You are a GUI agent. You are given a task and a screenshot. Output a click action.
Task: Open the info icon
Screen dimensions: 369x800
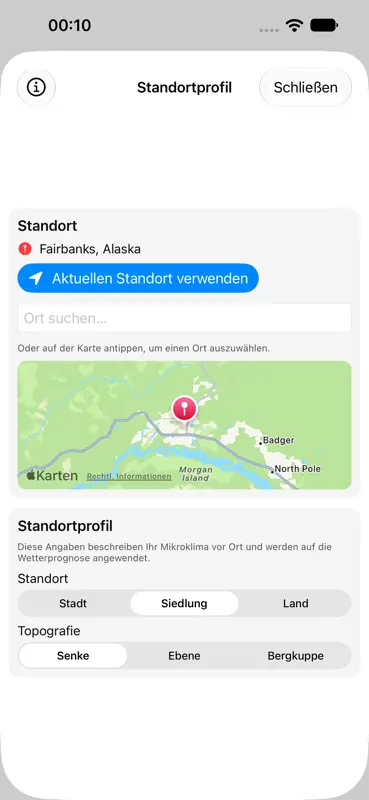click(36, 87)
